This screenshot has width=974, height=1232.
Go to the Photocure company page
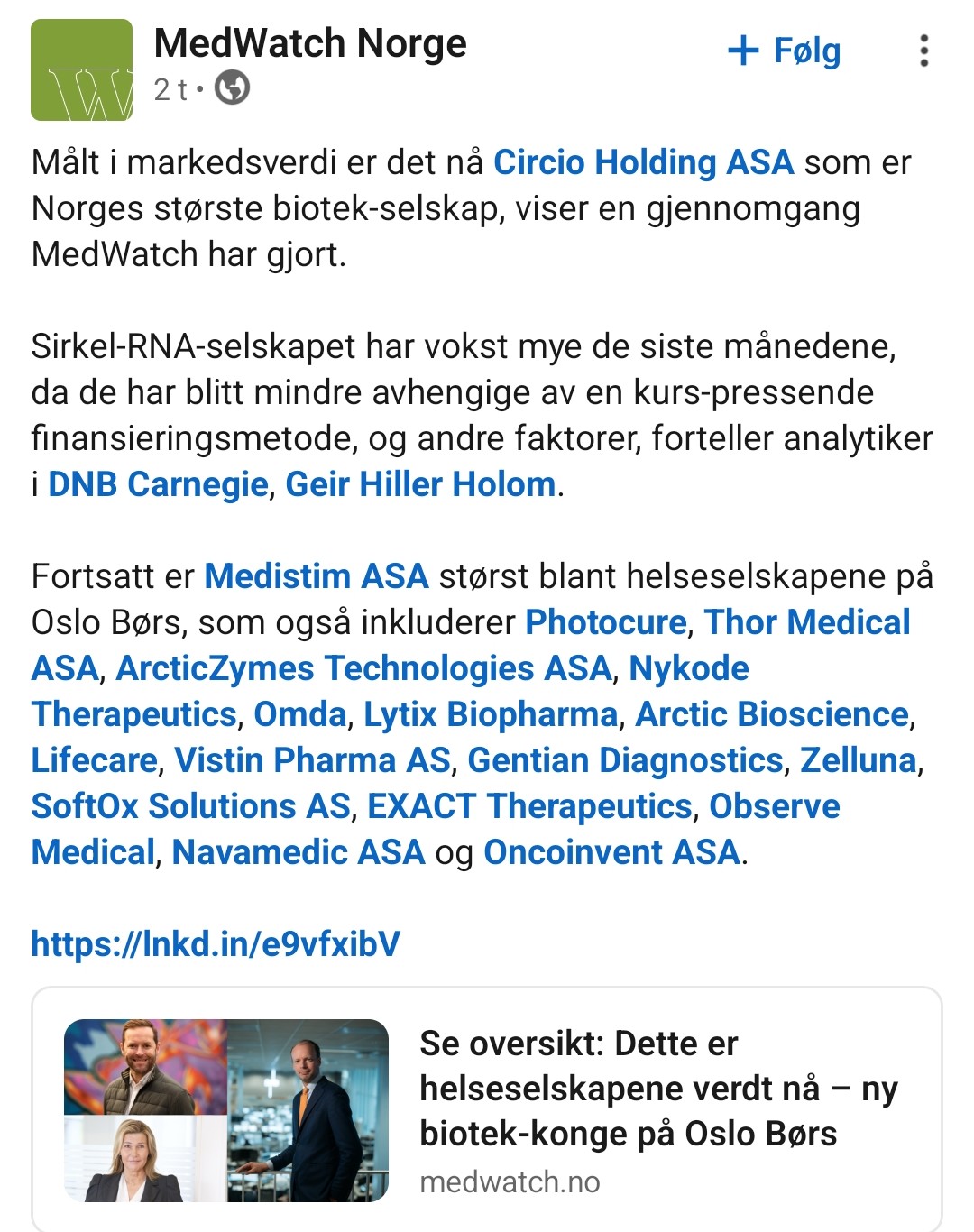click(606, 622)
